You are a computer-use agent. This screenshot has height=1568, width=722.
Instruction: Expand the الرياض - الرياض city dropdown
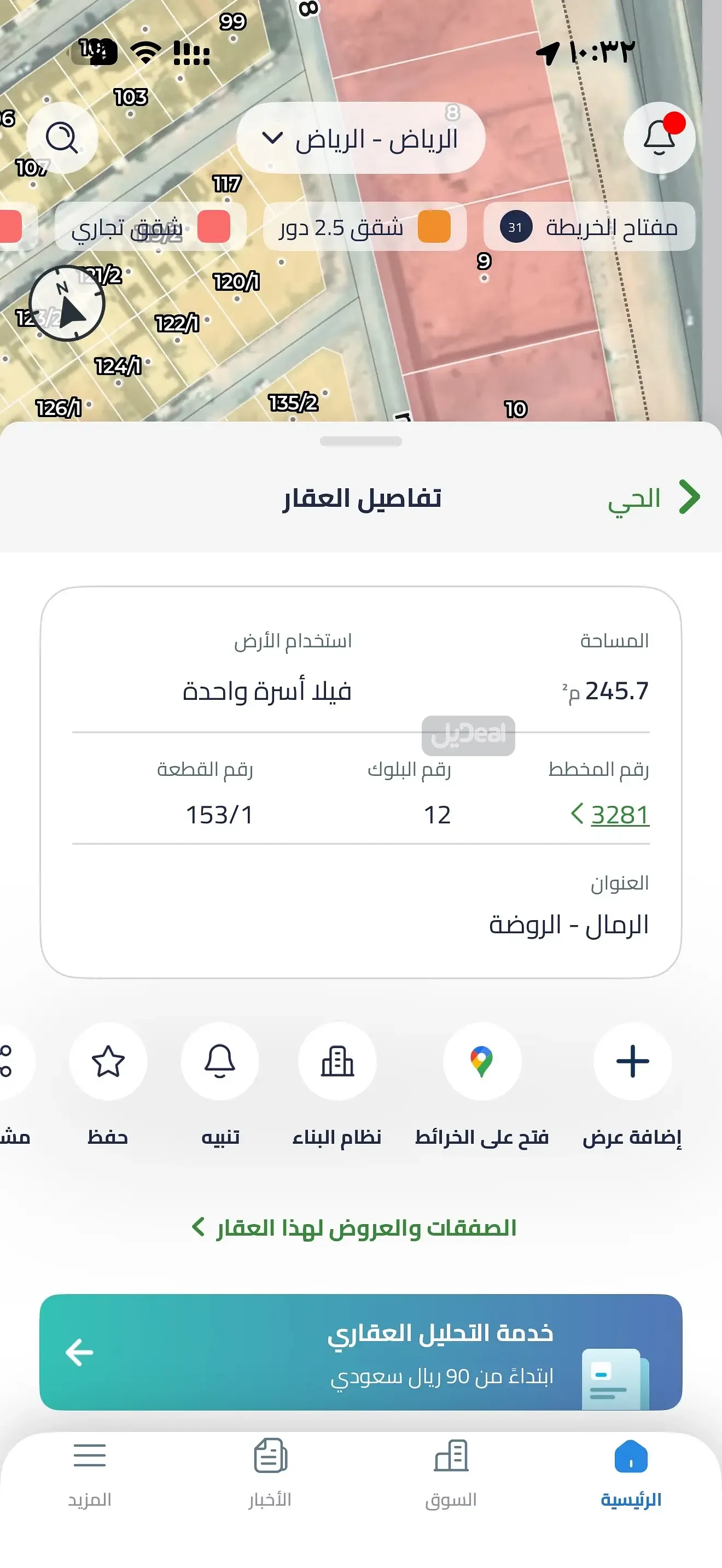click(360, 139)
